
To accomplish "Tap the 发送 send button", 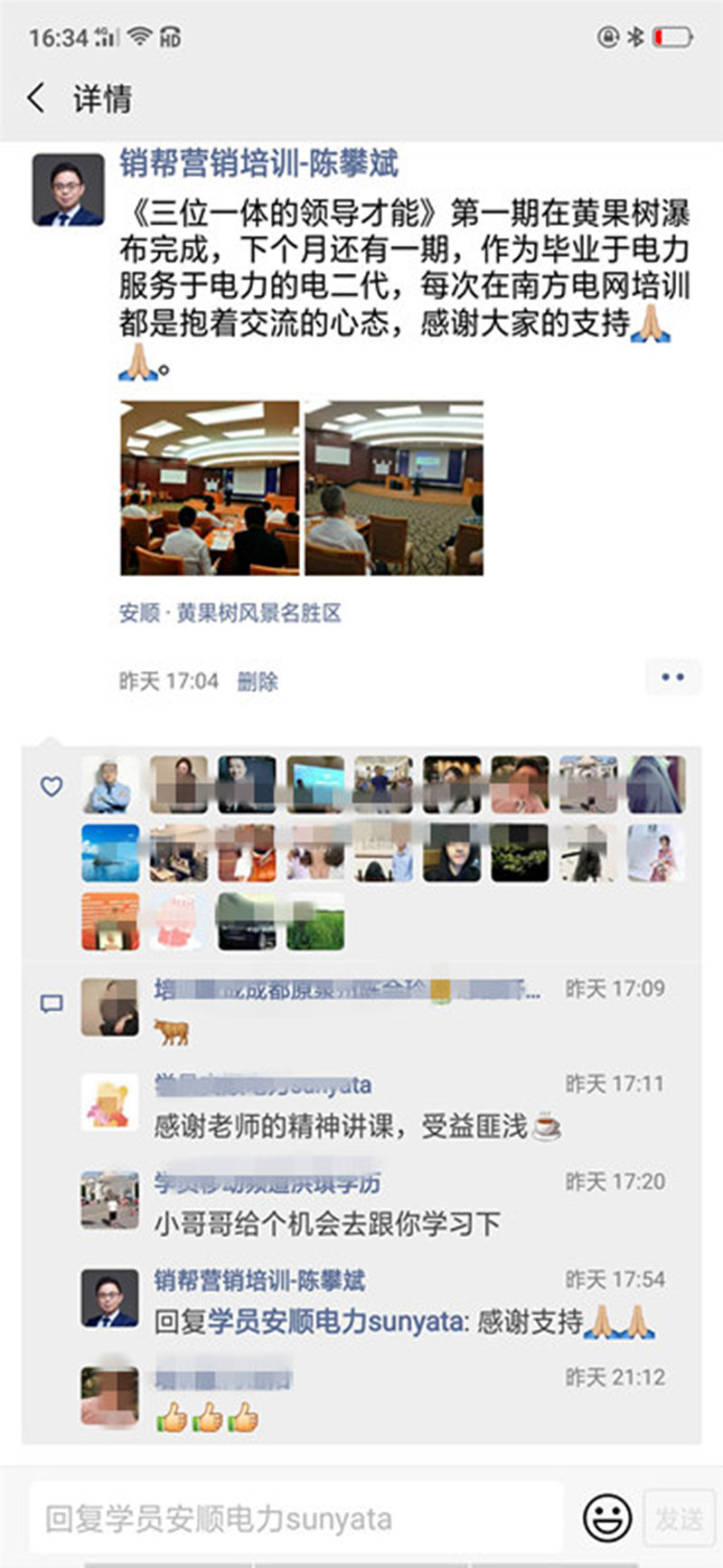I will click(x=679, y=1518).
